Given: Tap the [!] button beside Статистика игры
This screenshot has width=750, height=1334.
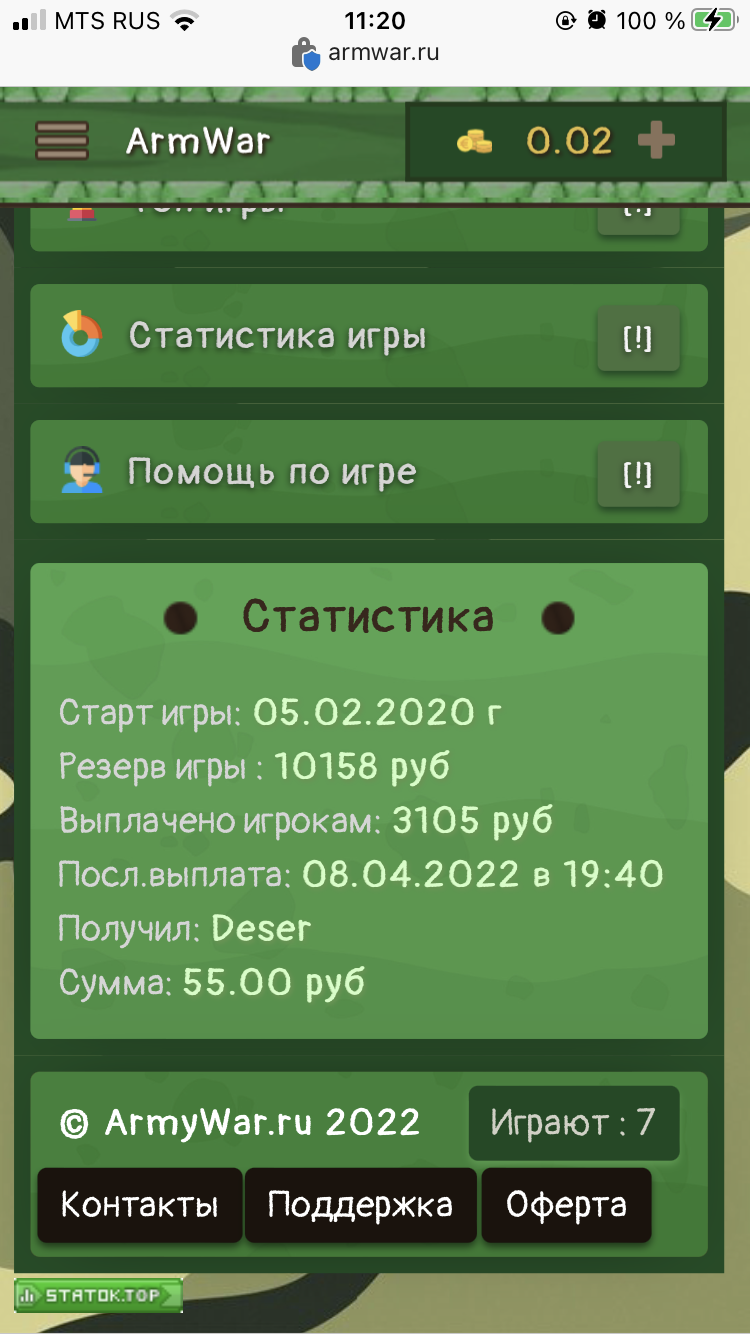Looking at the screenshot, I should (x=638, y=339).
